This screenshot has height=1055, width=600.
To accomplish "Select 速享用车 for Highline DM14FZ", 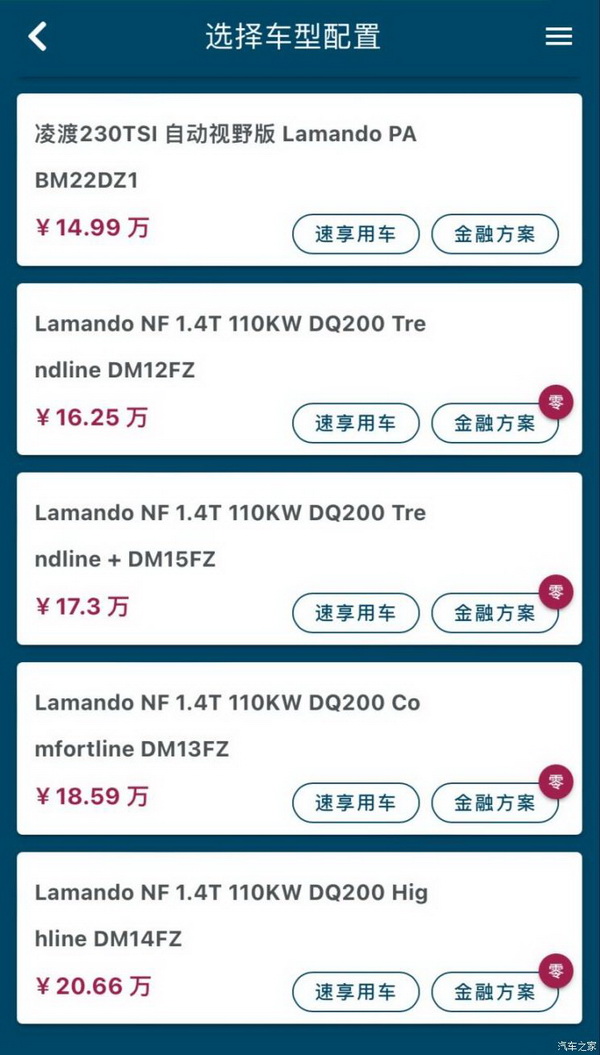I will tap(355, 992).
